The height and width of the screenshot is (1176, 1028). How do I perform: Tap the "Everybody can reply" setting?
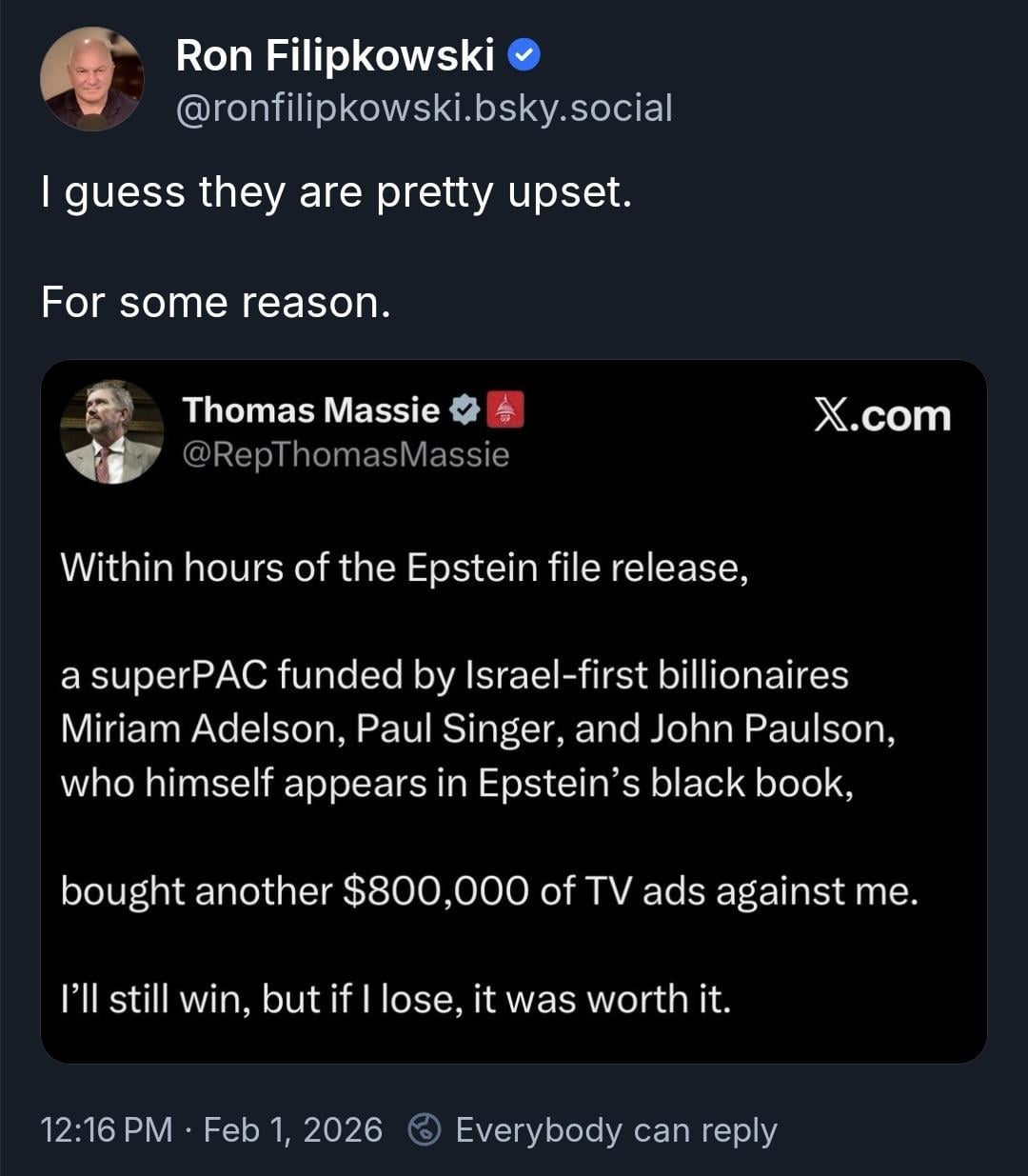[x=594, y=1130]
